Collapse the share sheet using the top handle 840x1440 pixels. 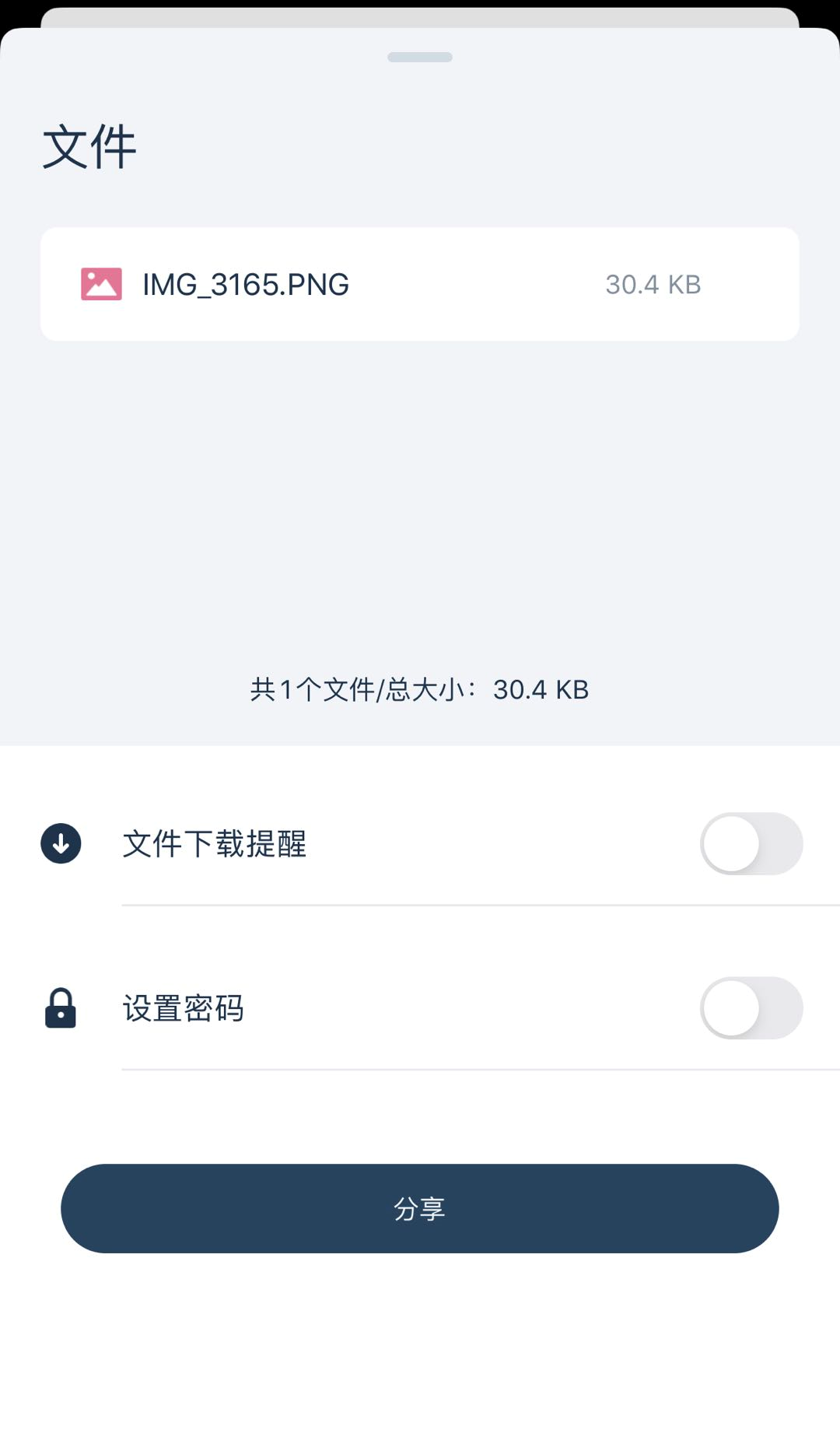pos(420,57)
